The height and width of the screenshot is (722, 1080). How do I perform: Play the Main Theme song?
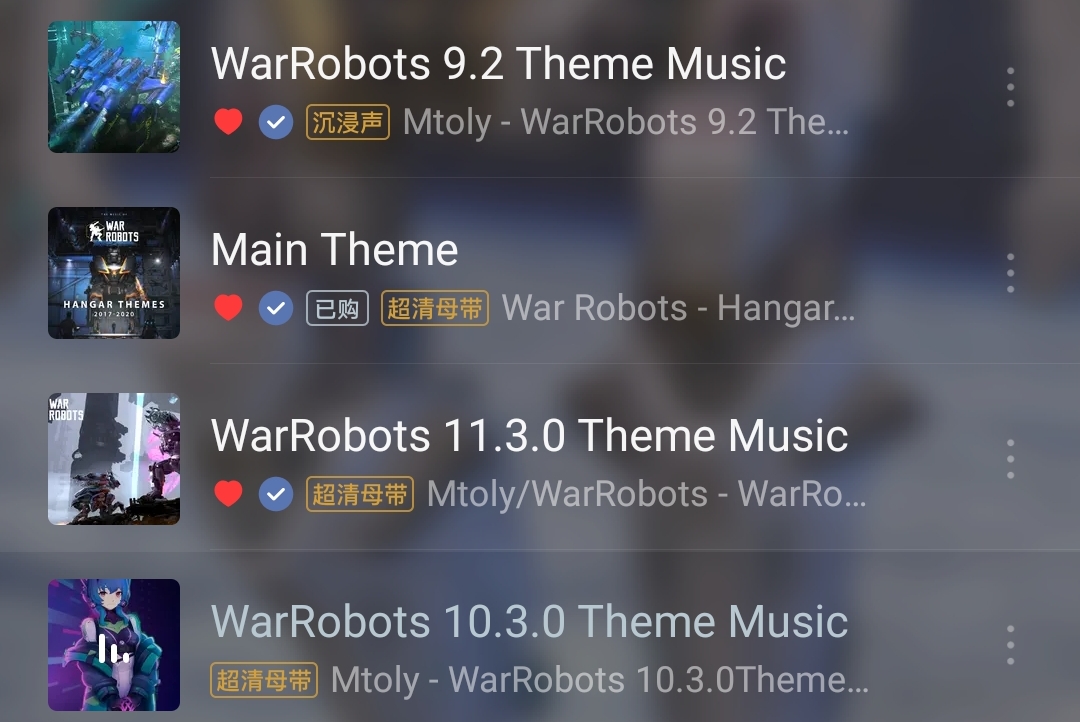[x=335, y=250]
